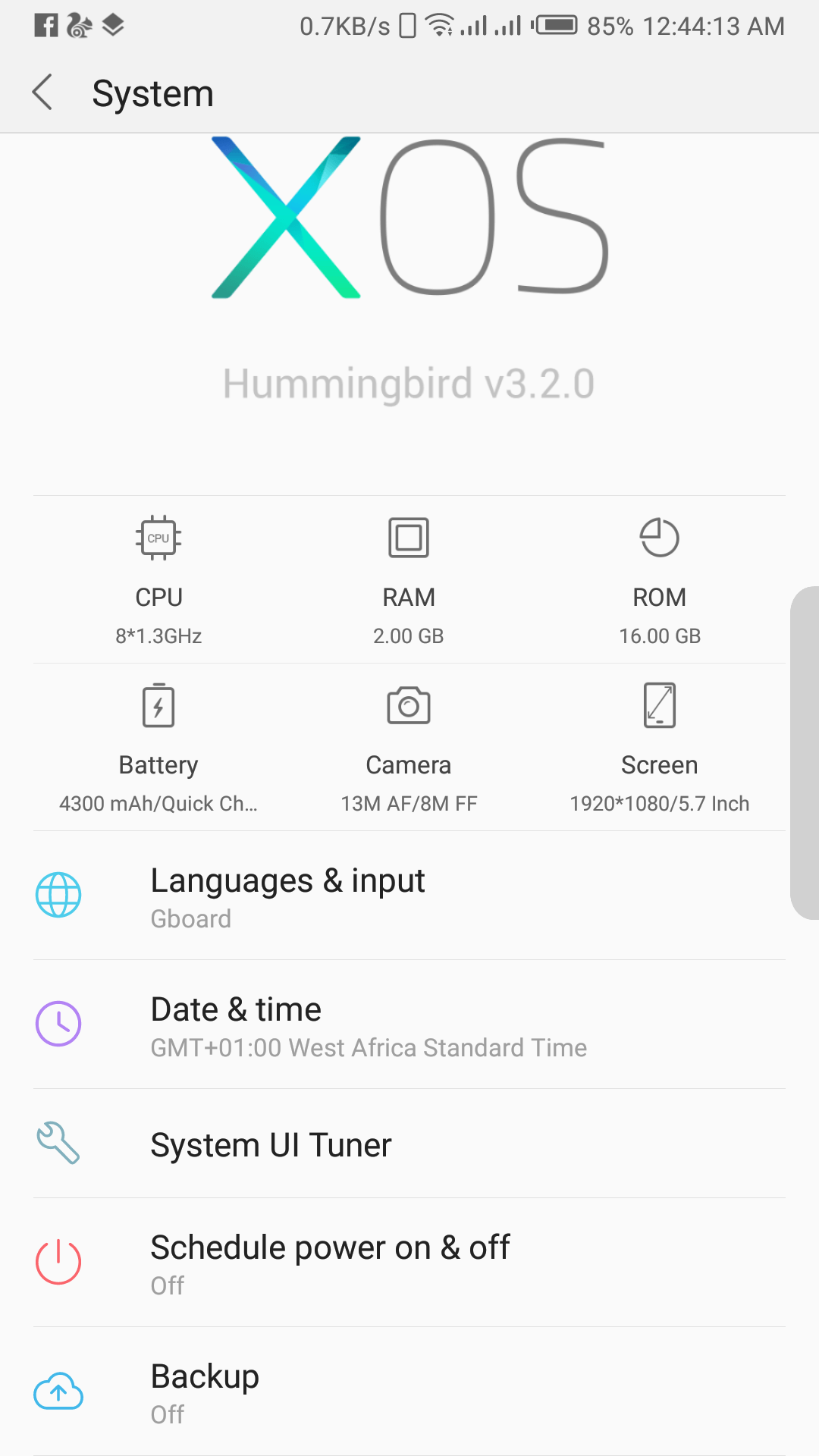Viewport: 819px width, 1456px height.
Task: Tap the purple clock icon for Date & time
Action: [58, 1024]
